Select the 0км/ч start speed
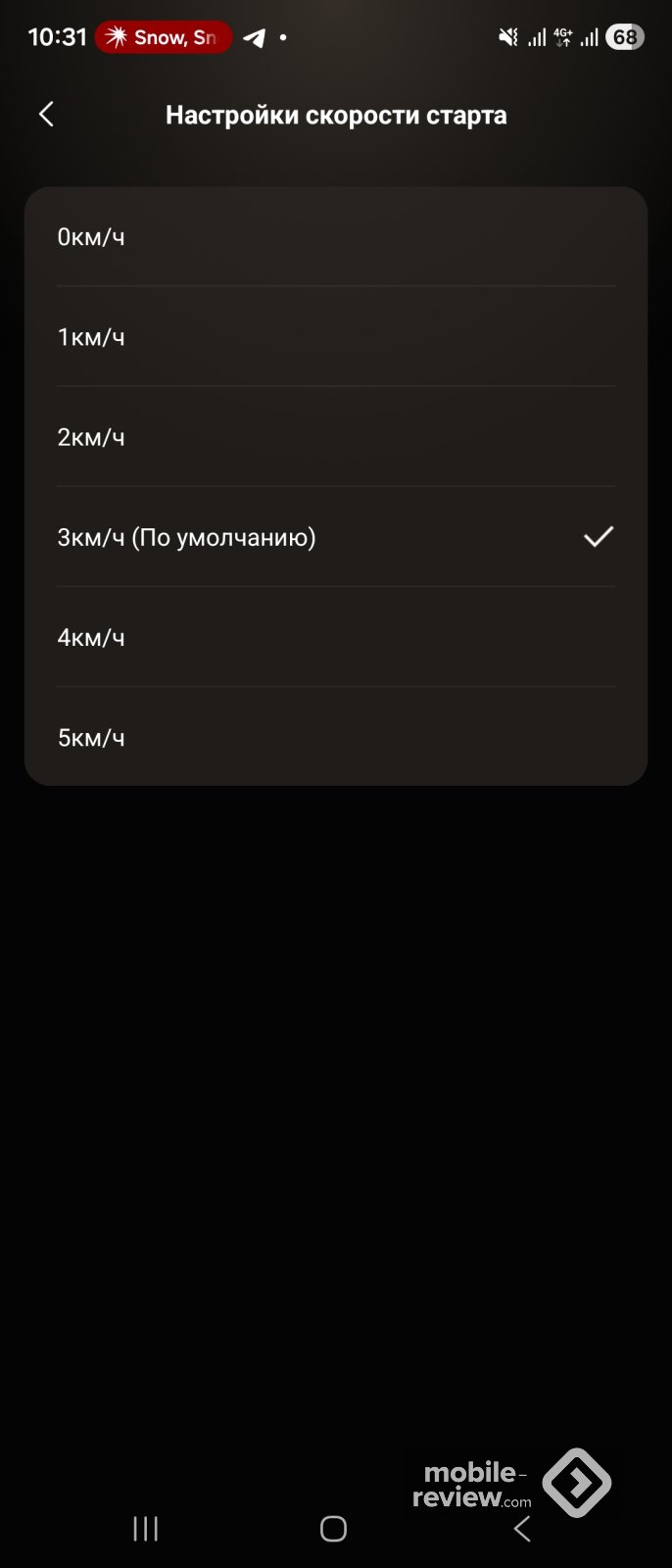Image resolution: width=672 pixels, height=1568 pixels. 335,237
